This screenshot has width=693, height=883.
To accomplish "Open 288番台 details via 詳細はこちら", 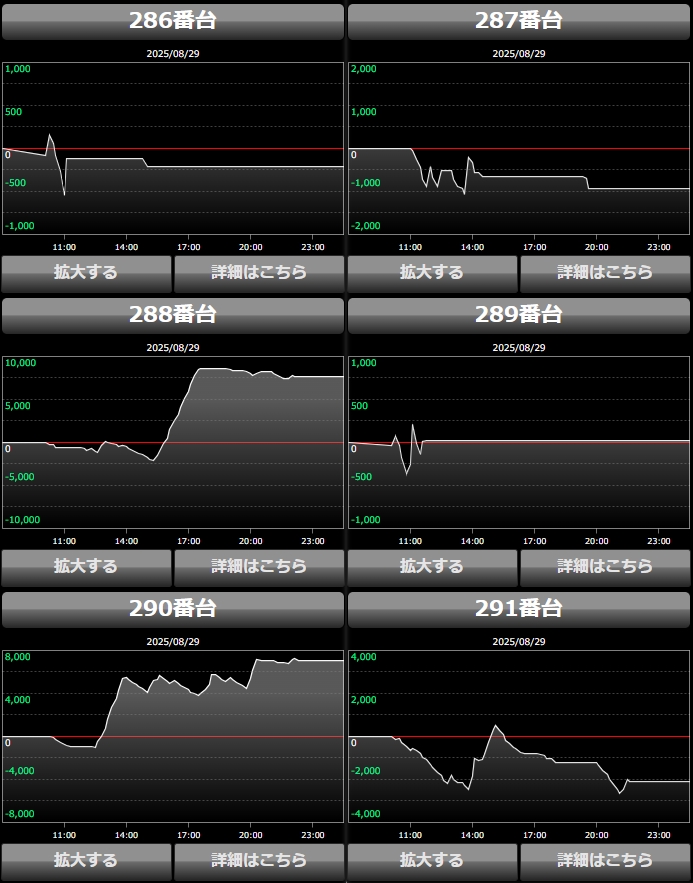I will pos(259,566).
